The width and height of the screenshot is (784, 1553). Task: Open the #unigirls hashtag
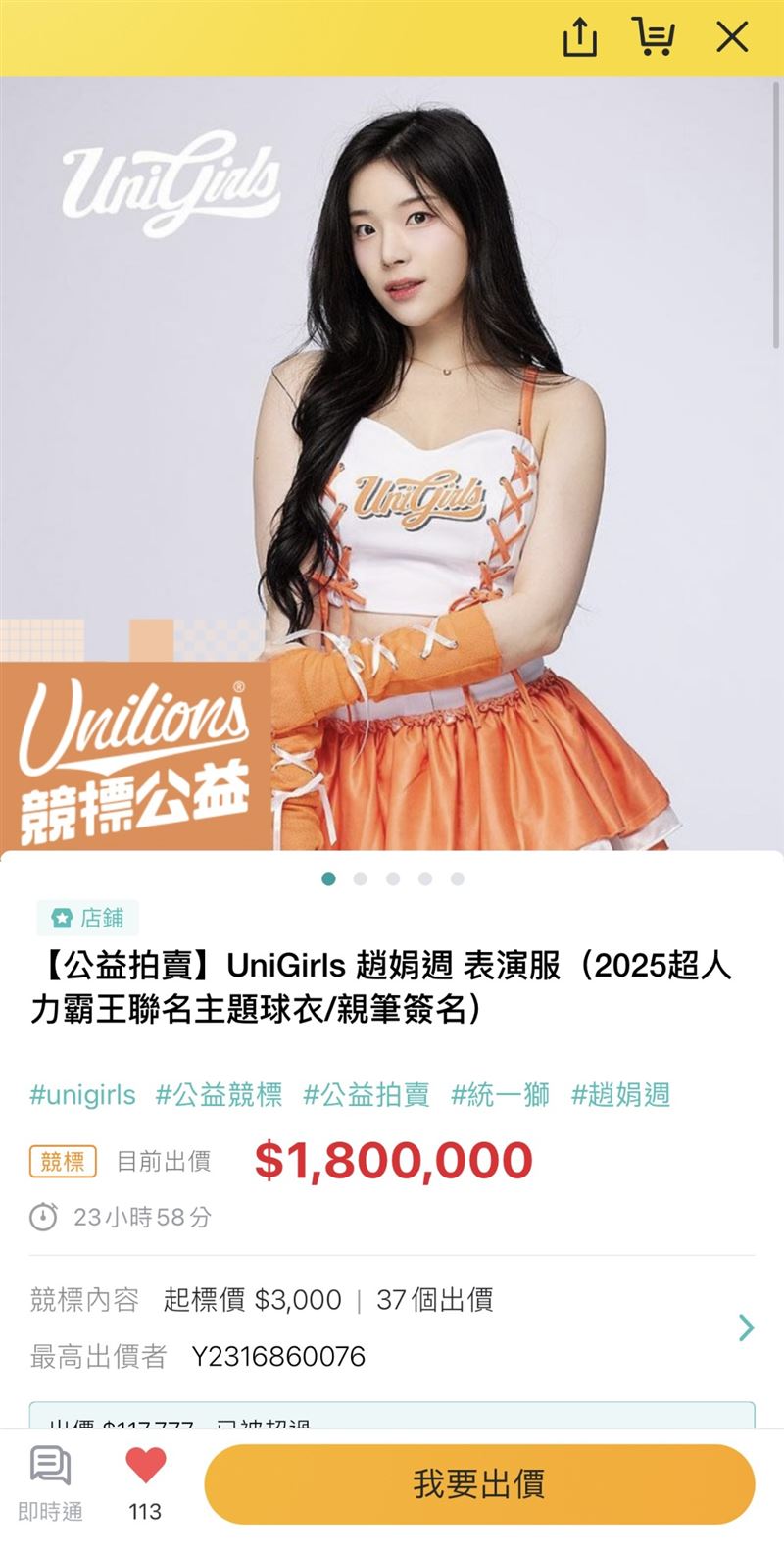(83, 1094)
